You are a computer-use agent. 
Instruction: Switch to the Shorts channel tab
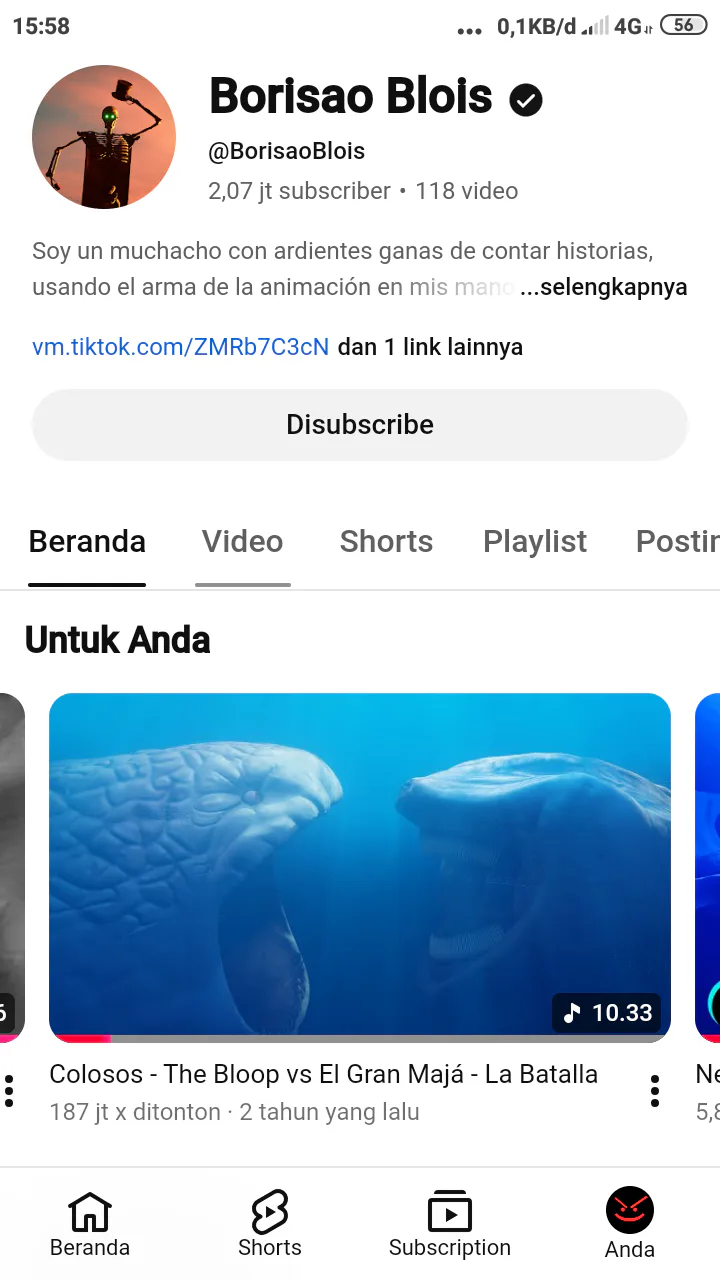386,542
